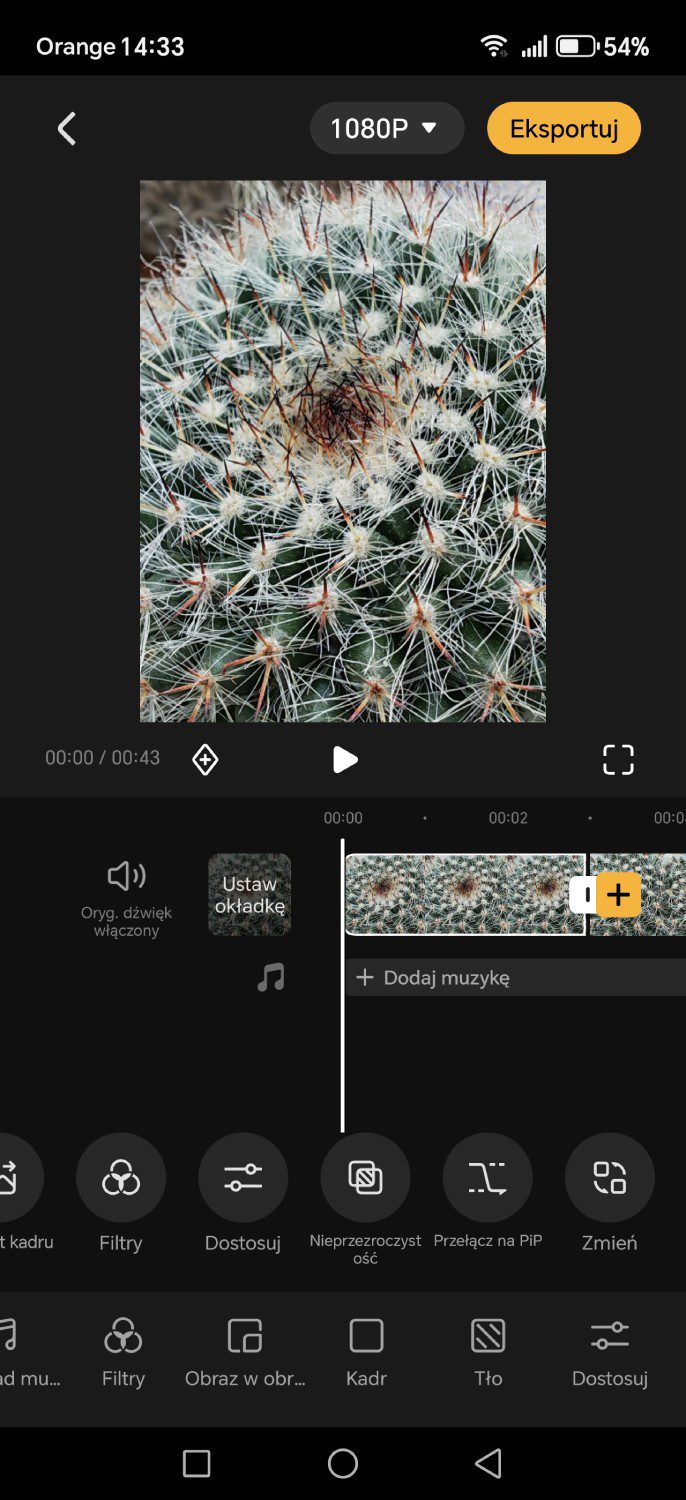Screen dimensions: 686x1500
Task: Add a keyframe with the diamond icon
Action: (x=205, y=760)
